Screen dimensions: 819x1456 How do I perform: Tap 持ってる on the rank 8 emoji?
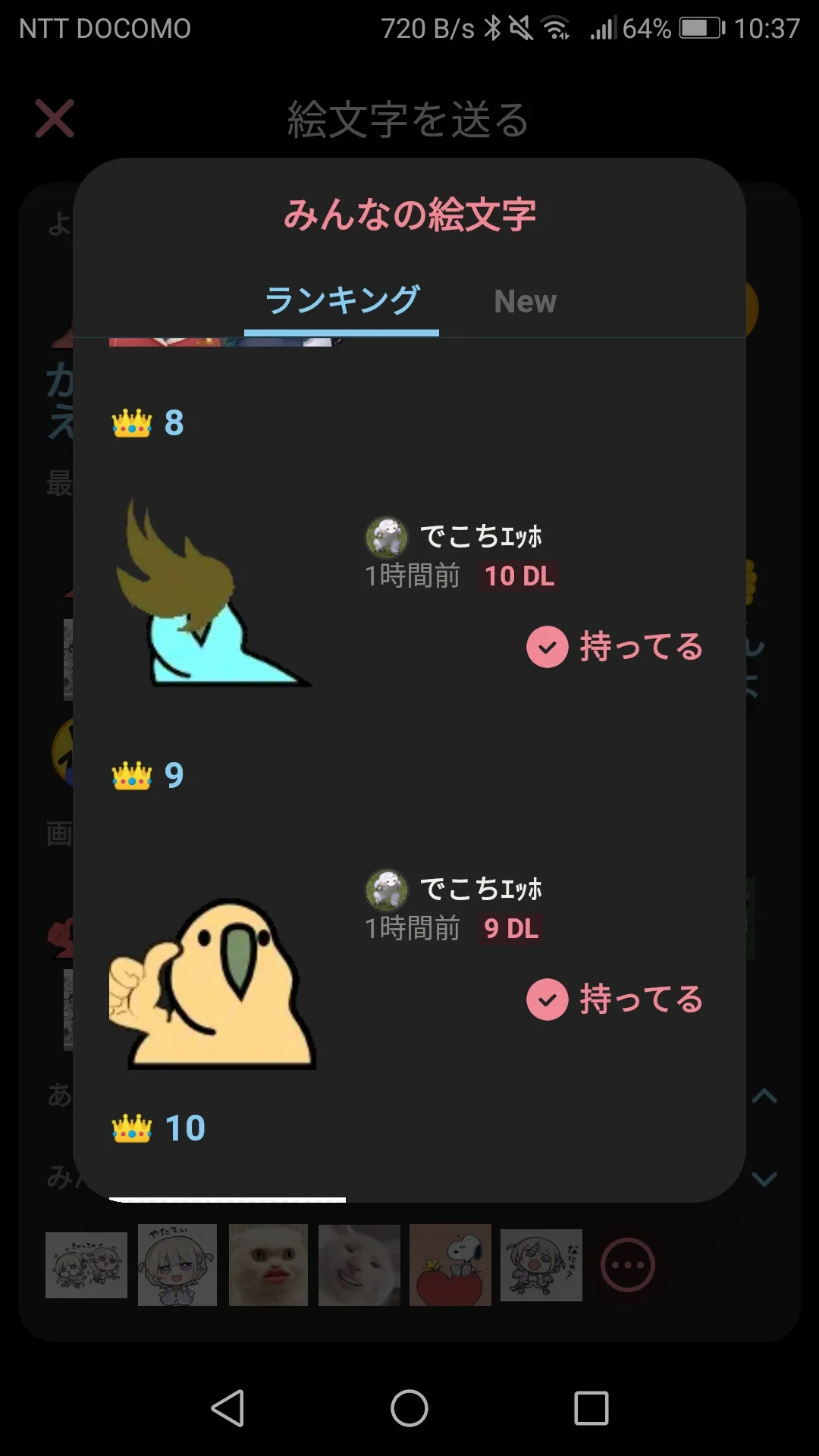click(x=615, y=647)
